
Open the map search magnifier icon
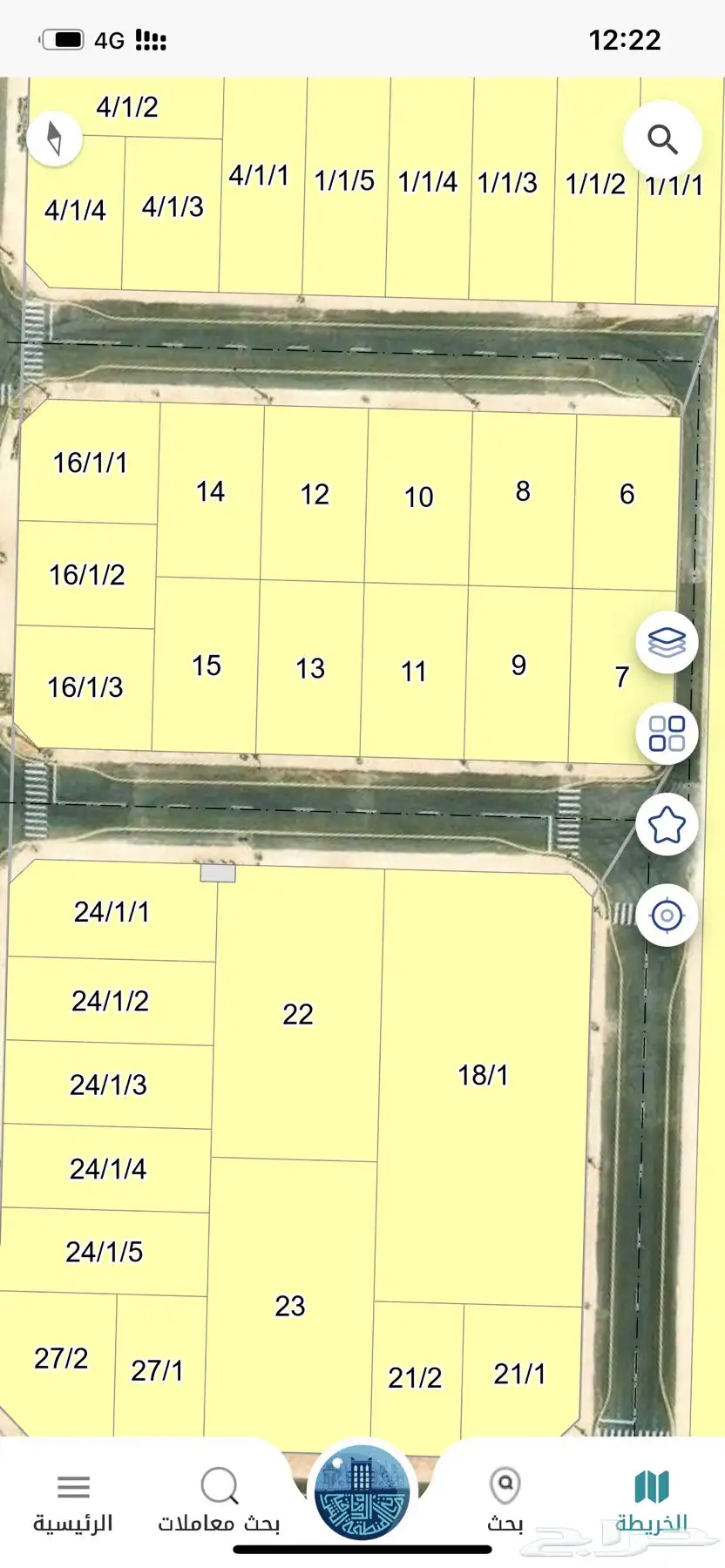tap(662, 139)
